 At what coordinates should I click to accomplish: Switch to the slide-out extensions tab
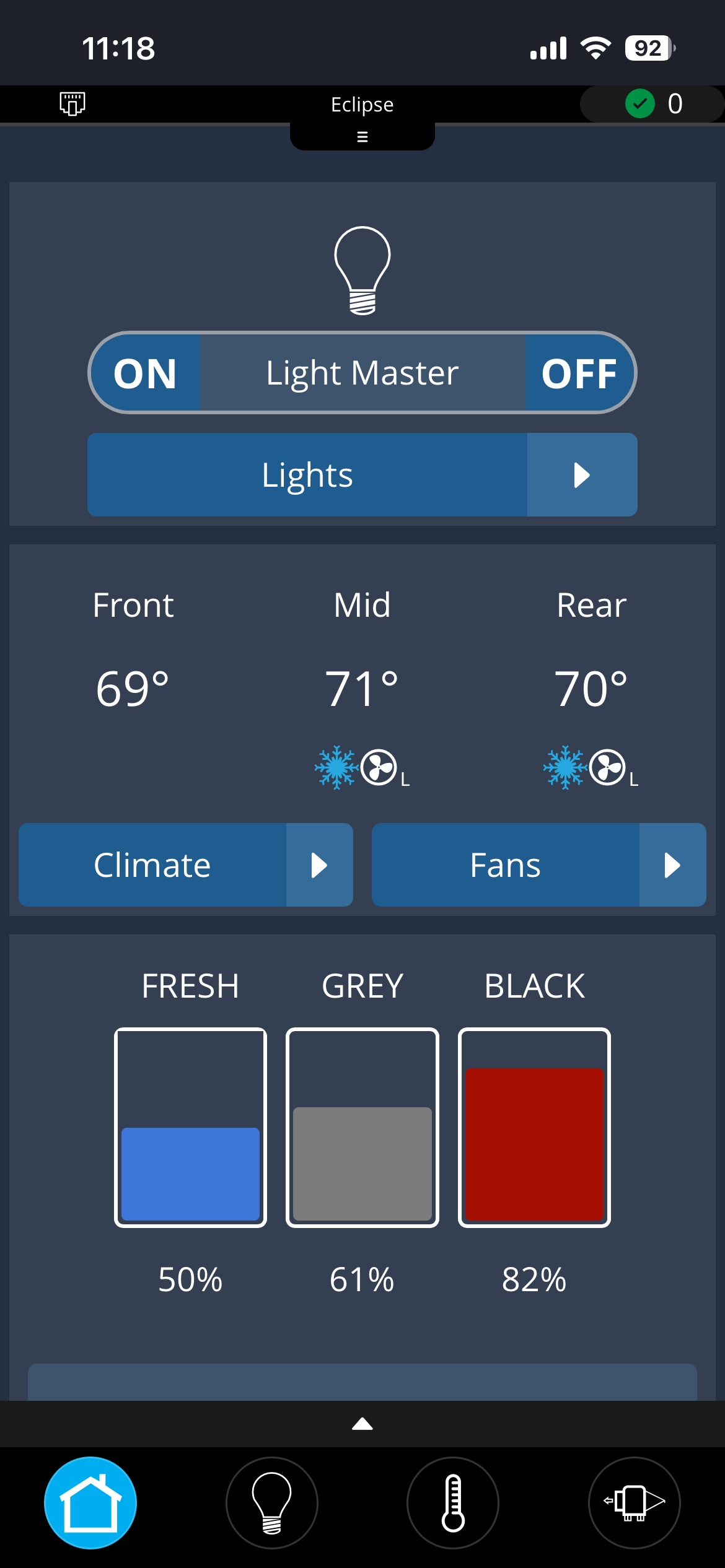click(634, 1502)
